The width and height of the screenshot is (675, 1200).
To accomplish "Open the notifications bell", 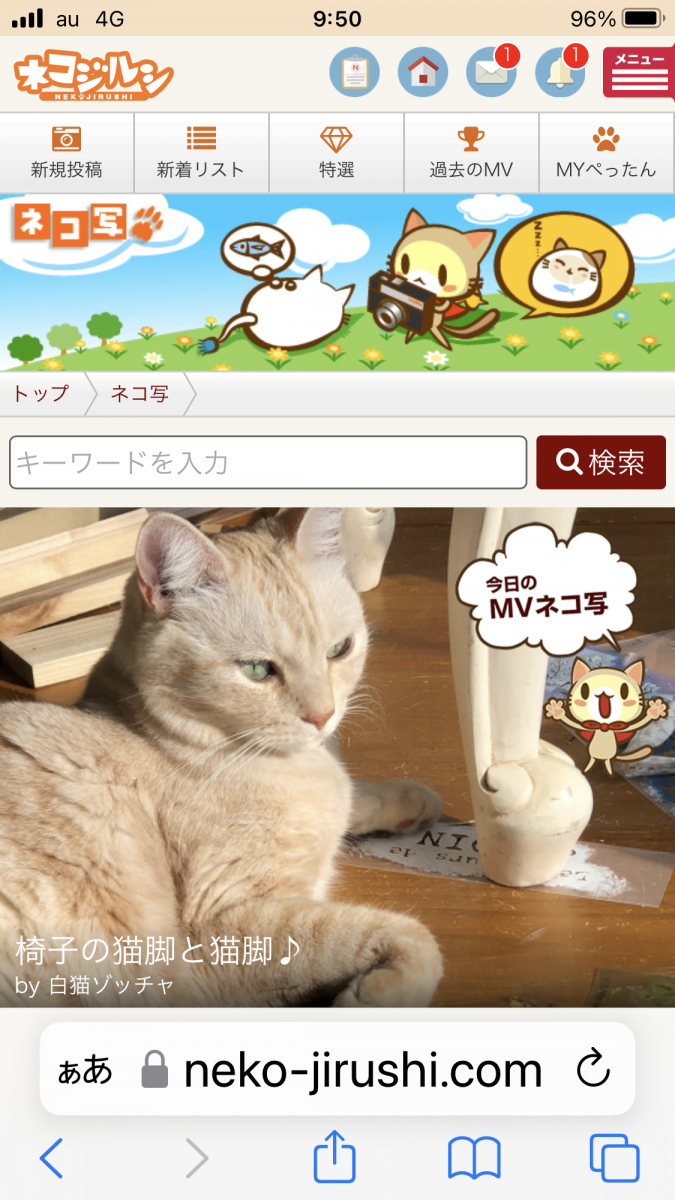I will [x=560, y=72].
